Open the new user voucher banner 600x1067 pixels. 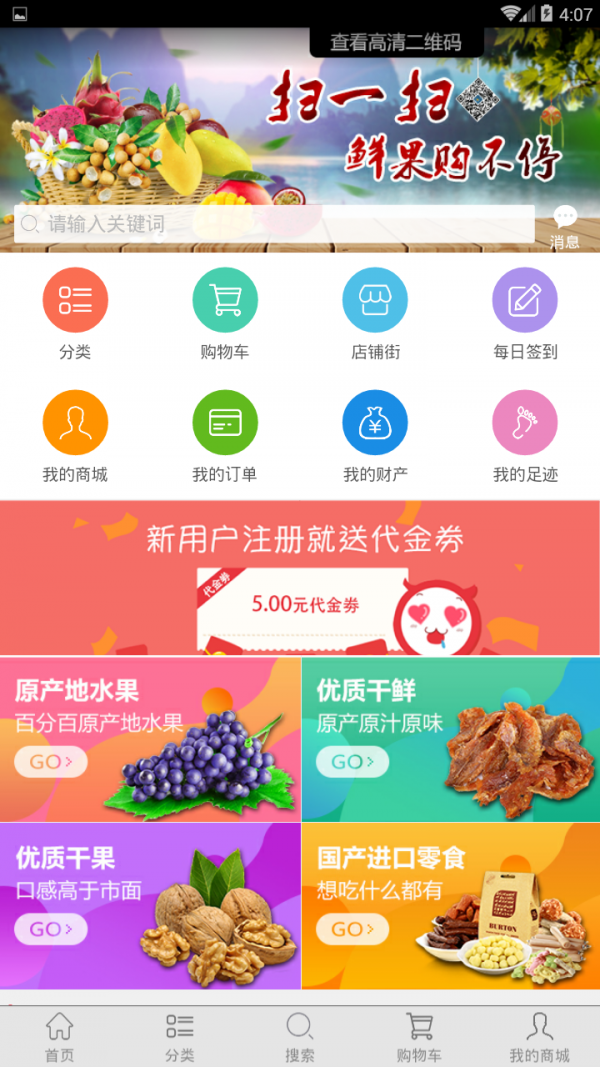pos(300,578)
